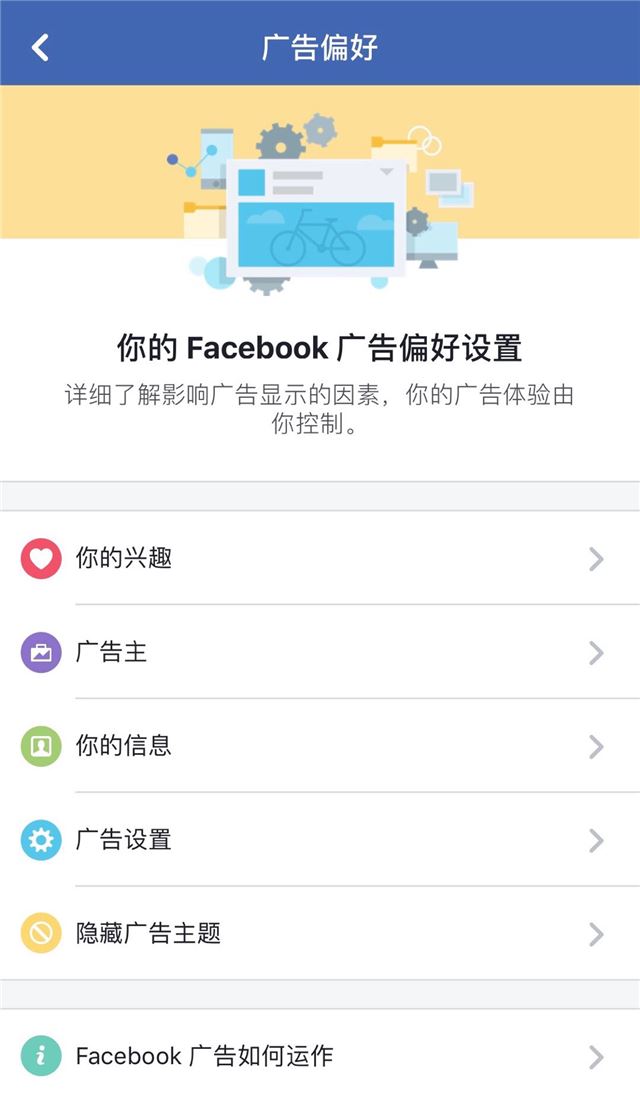Open 隐藏广告主题 option

320,934
